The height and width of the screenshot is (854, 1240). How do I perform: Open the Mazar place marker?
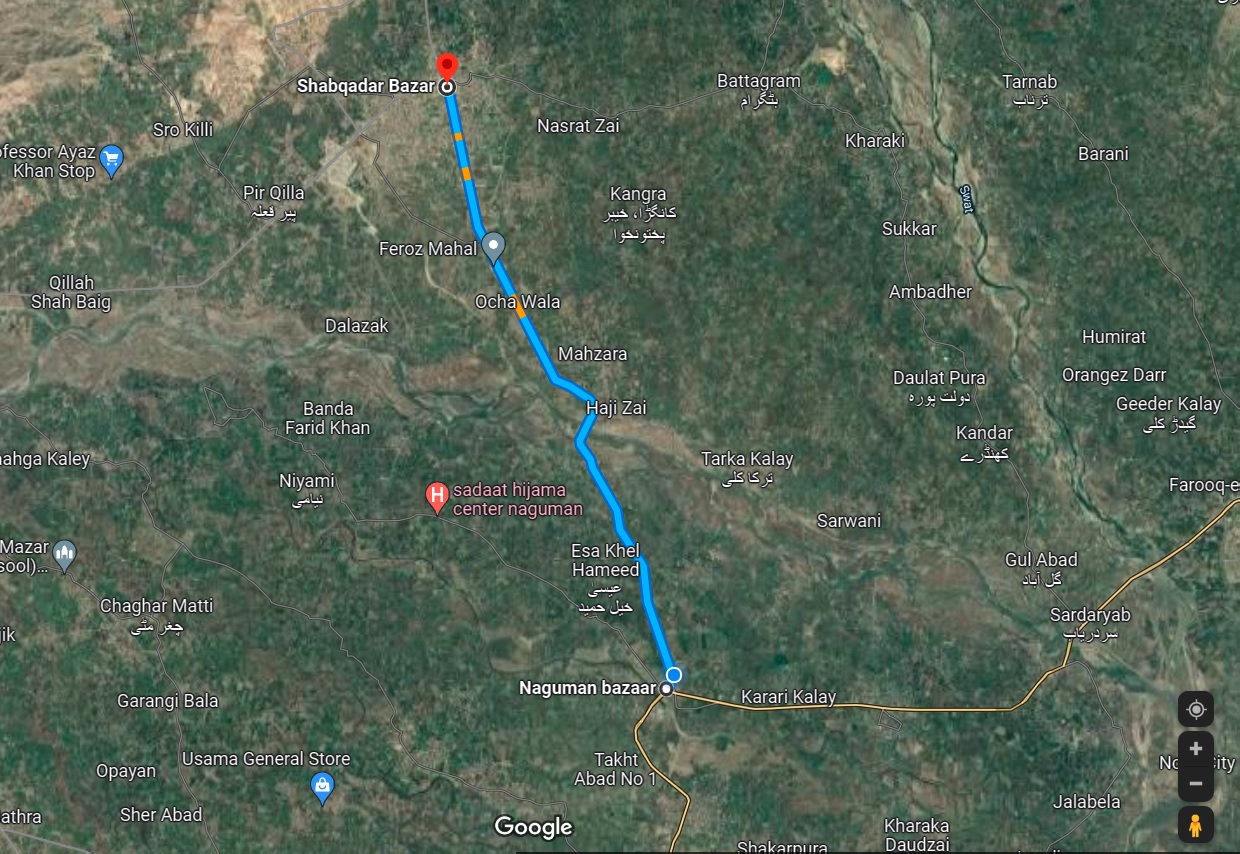pos(65,553)
